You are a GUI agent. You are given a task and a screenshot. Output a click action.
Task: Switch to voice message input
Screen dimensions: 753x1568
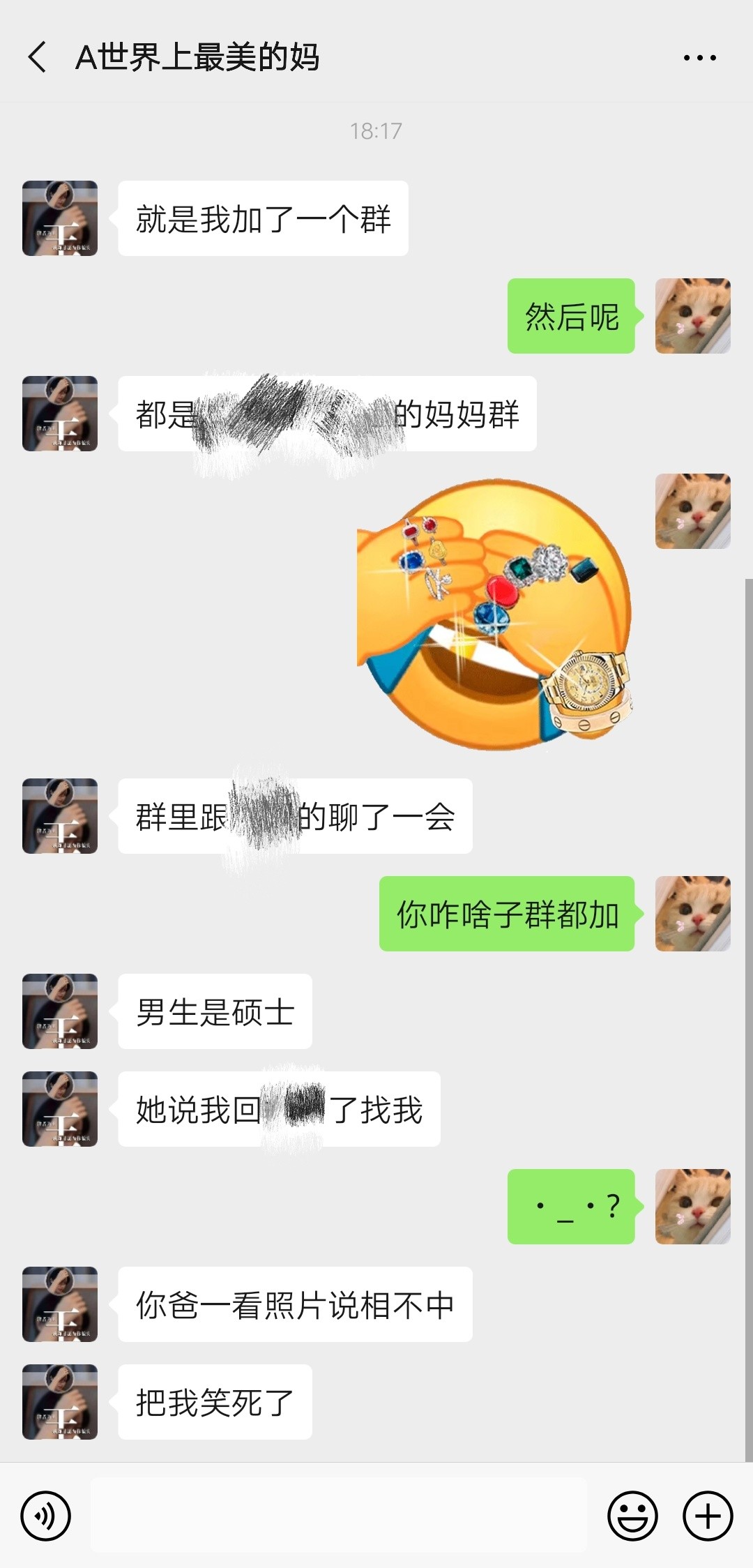point(46,1516)
